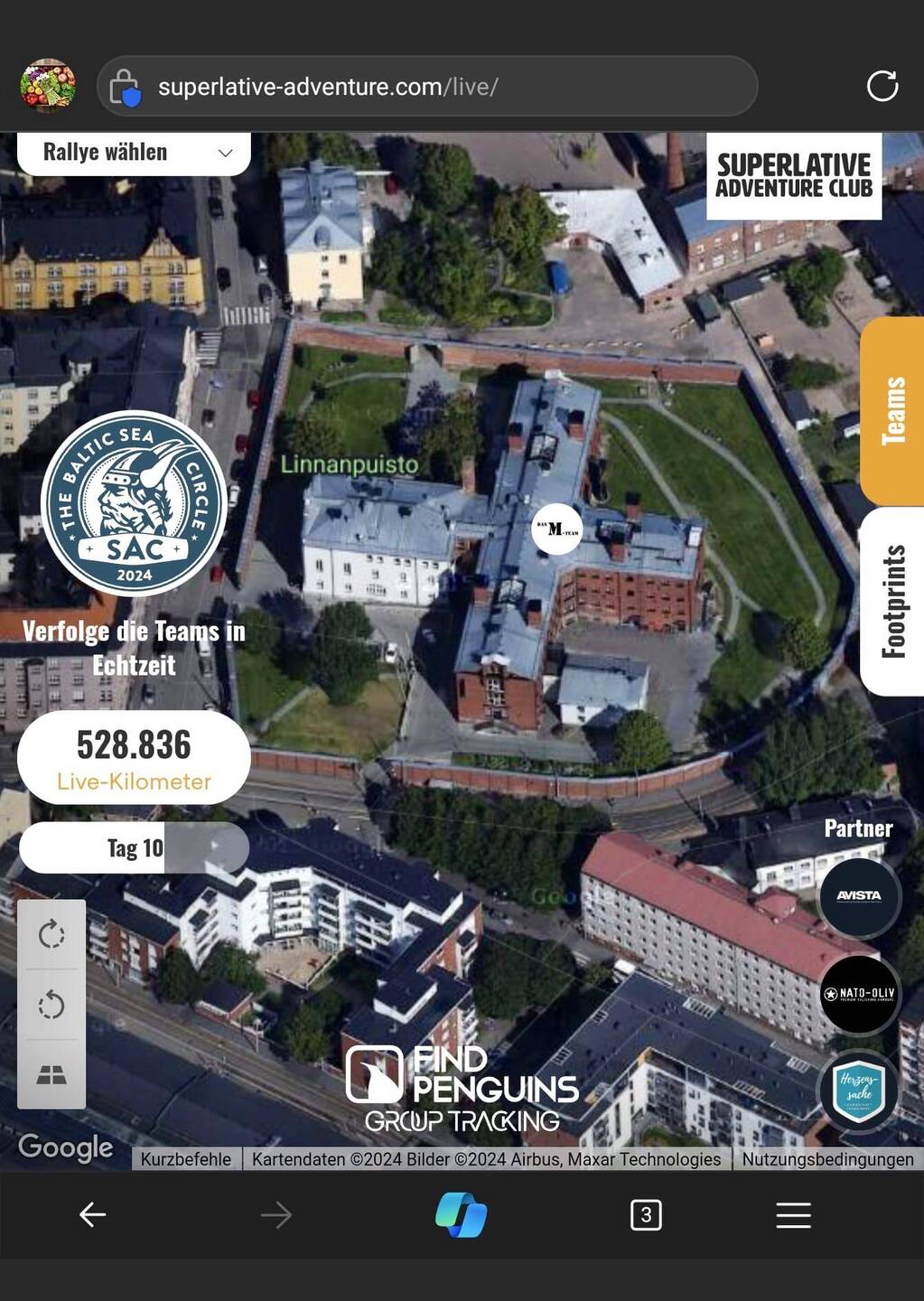Reload the page
Screen dimensions: 924x1301
[x=882, y=87]
